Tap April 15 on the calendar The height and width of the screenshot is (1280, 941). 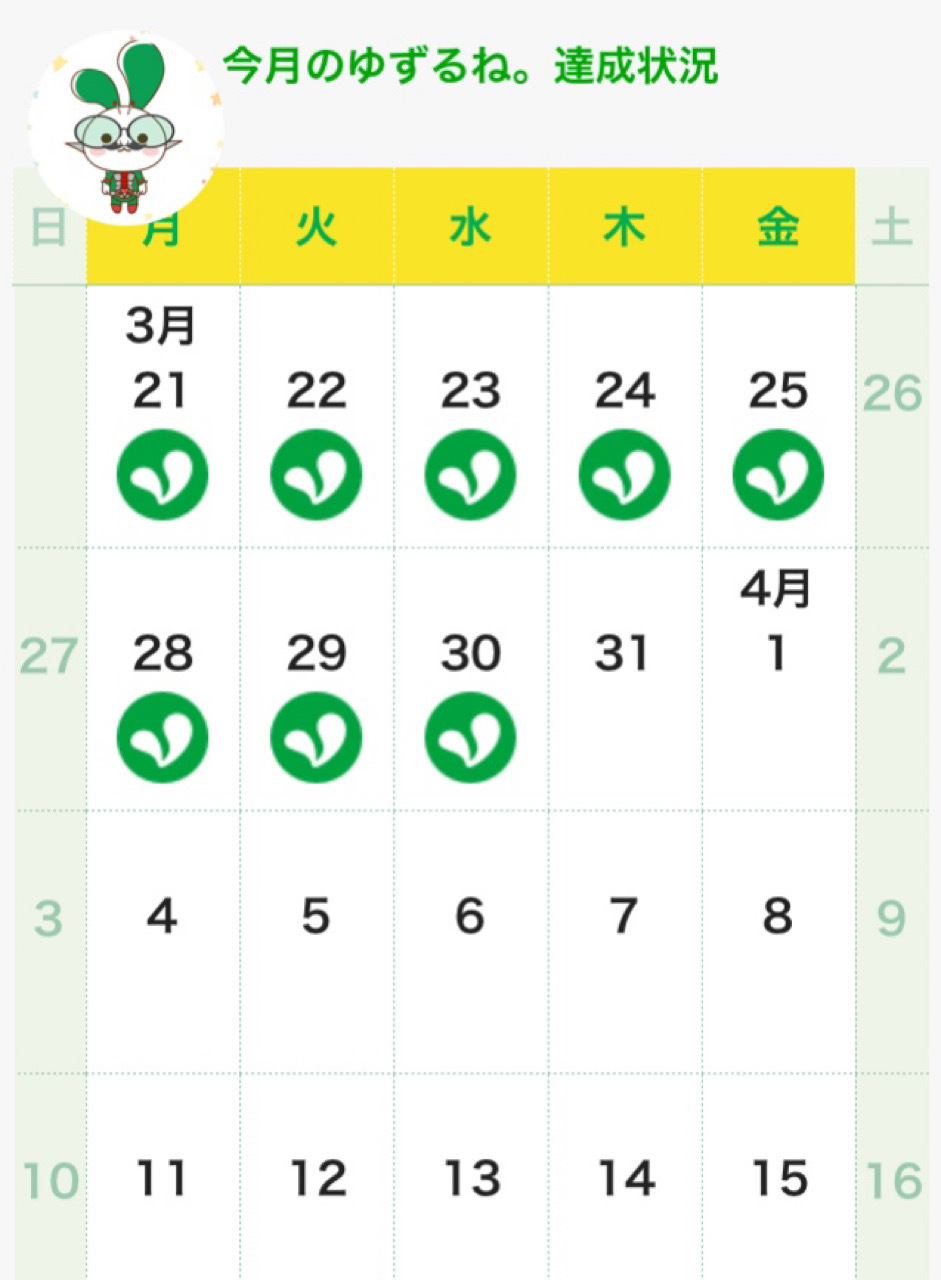[x=777, y=1179]
